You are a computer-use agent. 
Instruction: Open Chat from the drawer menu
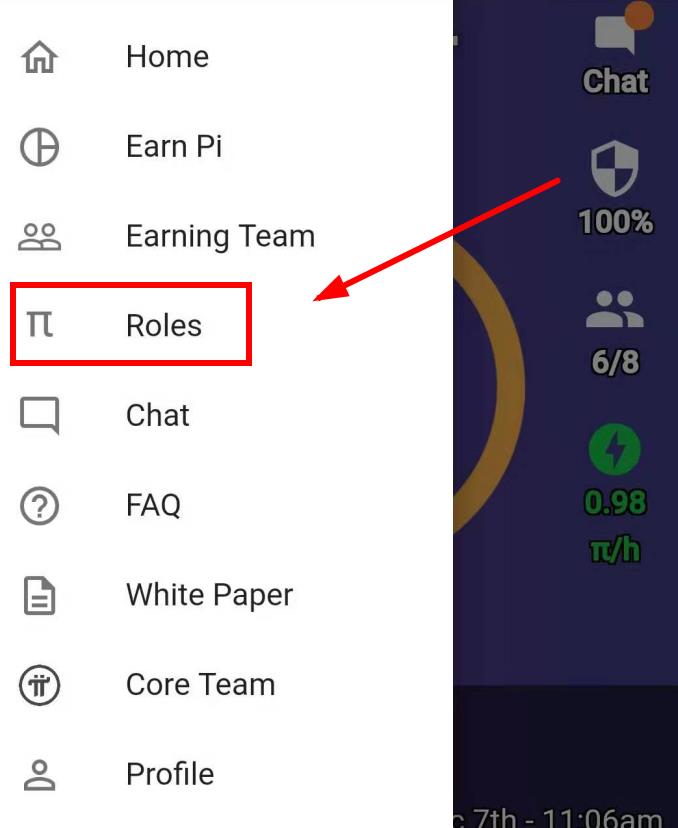[x=157, y=415]
